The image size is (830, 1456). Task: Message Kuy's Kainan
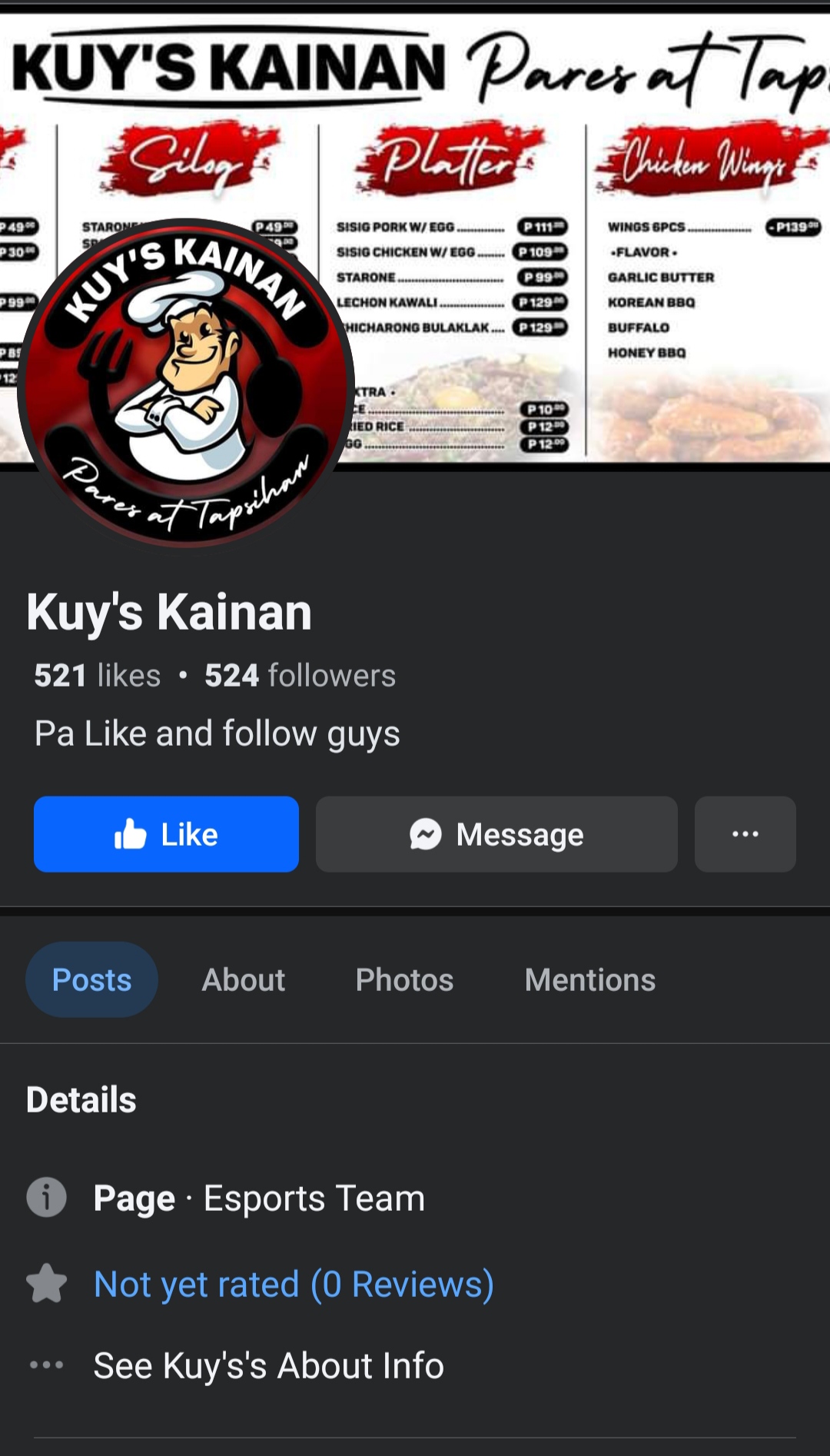[496, 834]
